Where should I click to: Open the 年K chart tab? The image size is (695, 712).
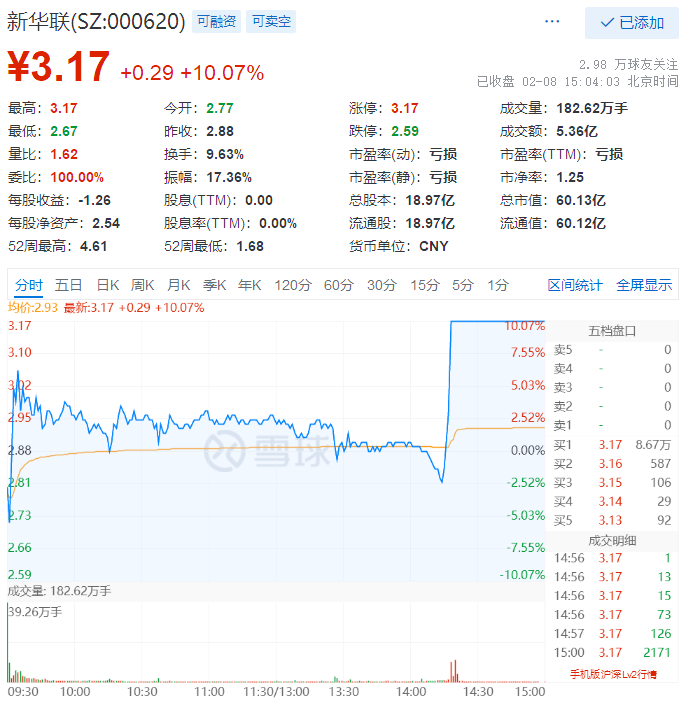pyautogui.click(x=250, y=285)
